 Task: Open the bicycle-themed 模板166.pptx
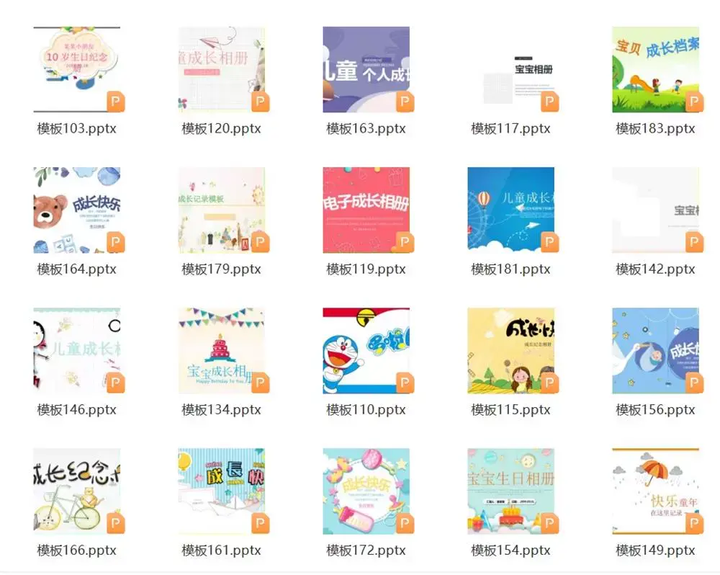pos(77,492)
